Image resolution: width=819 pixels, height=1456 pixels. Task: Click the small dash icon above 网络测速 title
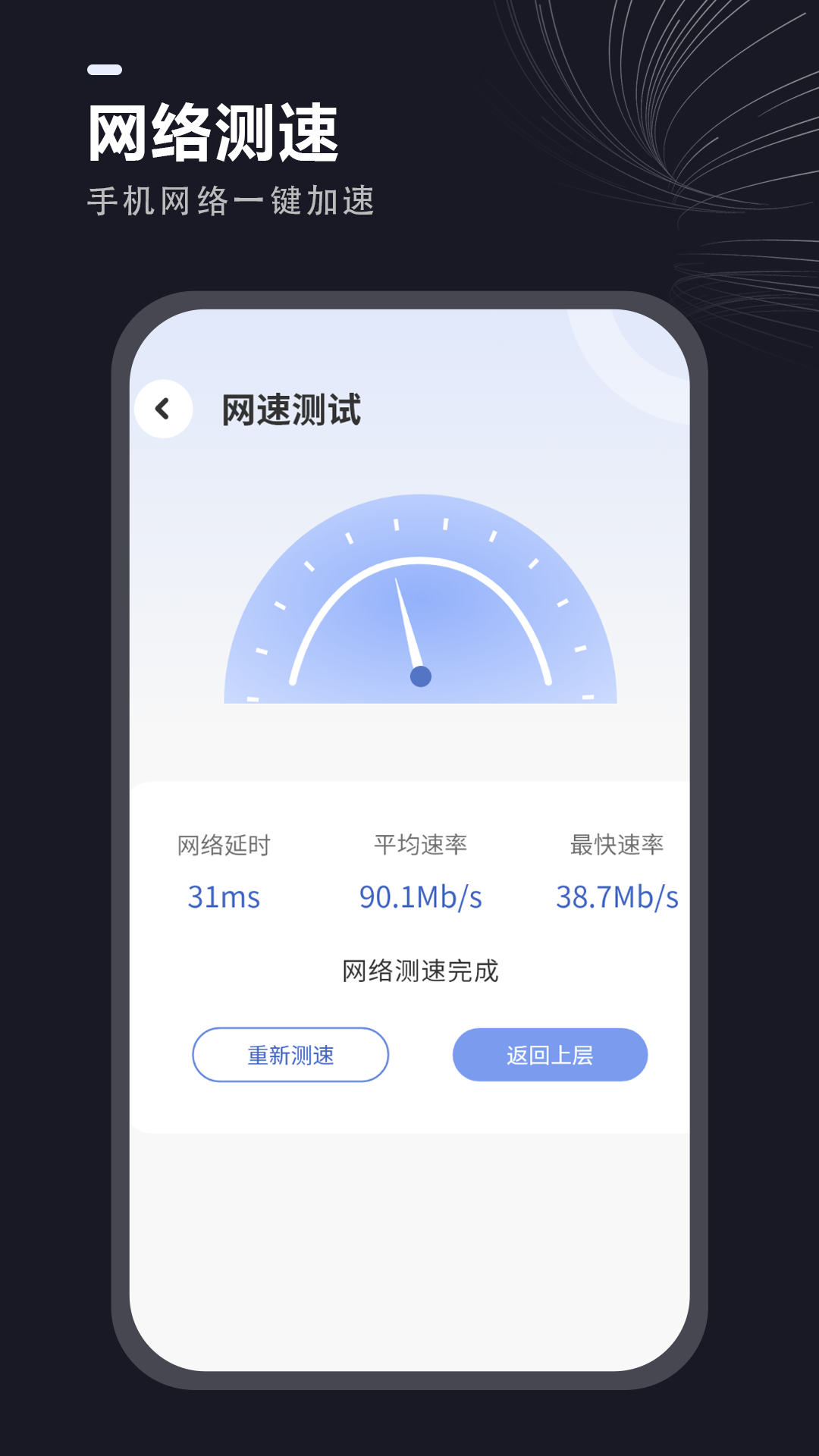click(102, 68)
